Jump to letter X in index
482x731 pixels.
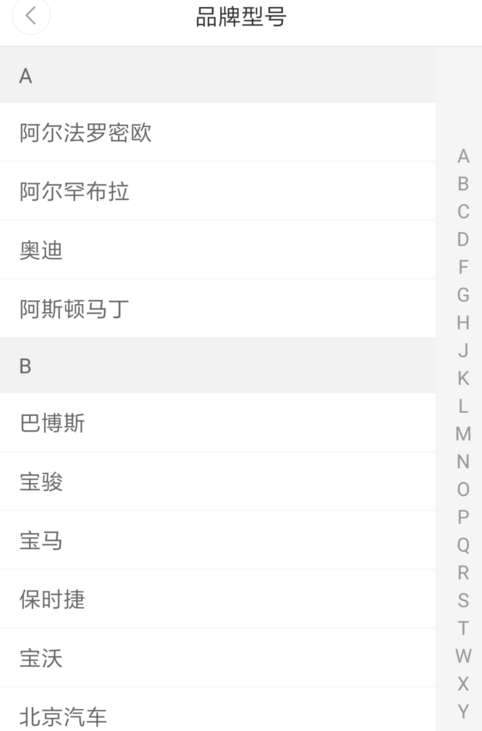point(463,684)
